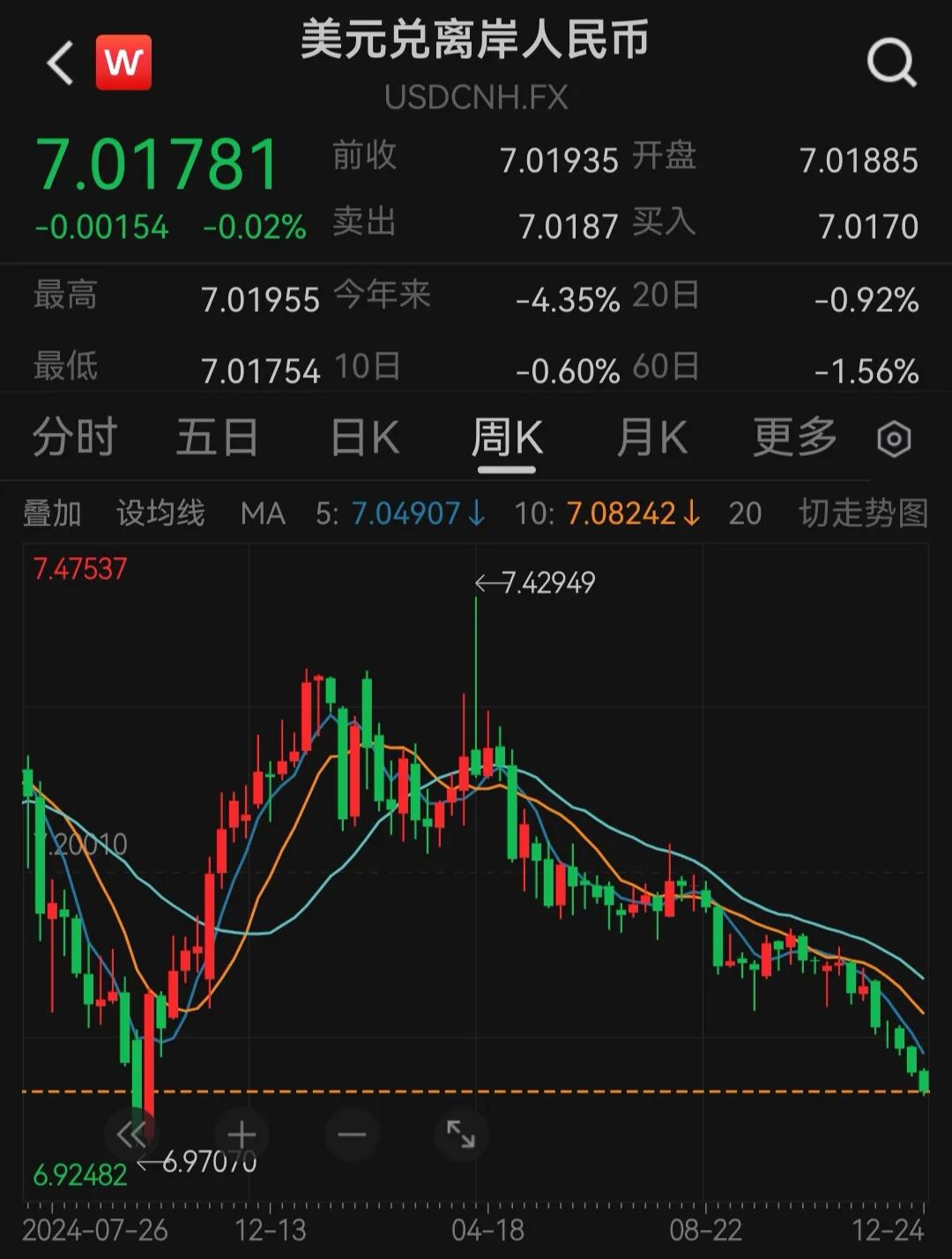Screen dimensions: 952x1259
Task: Switch to the 月K monthly tab
Action: [x=651, y=436]
